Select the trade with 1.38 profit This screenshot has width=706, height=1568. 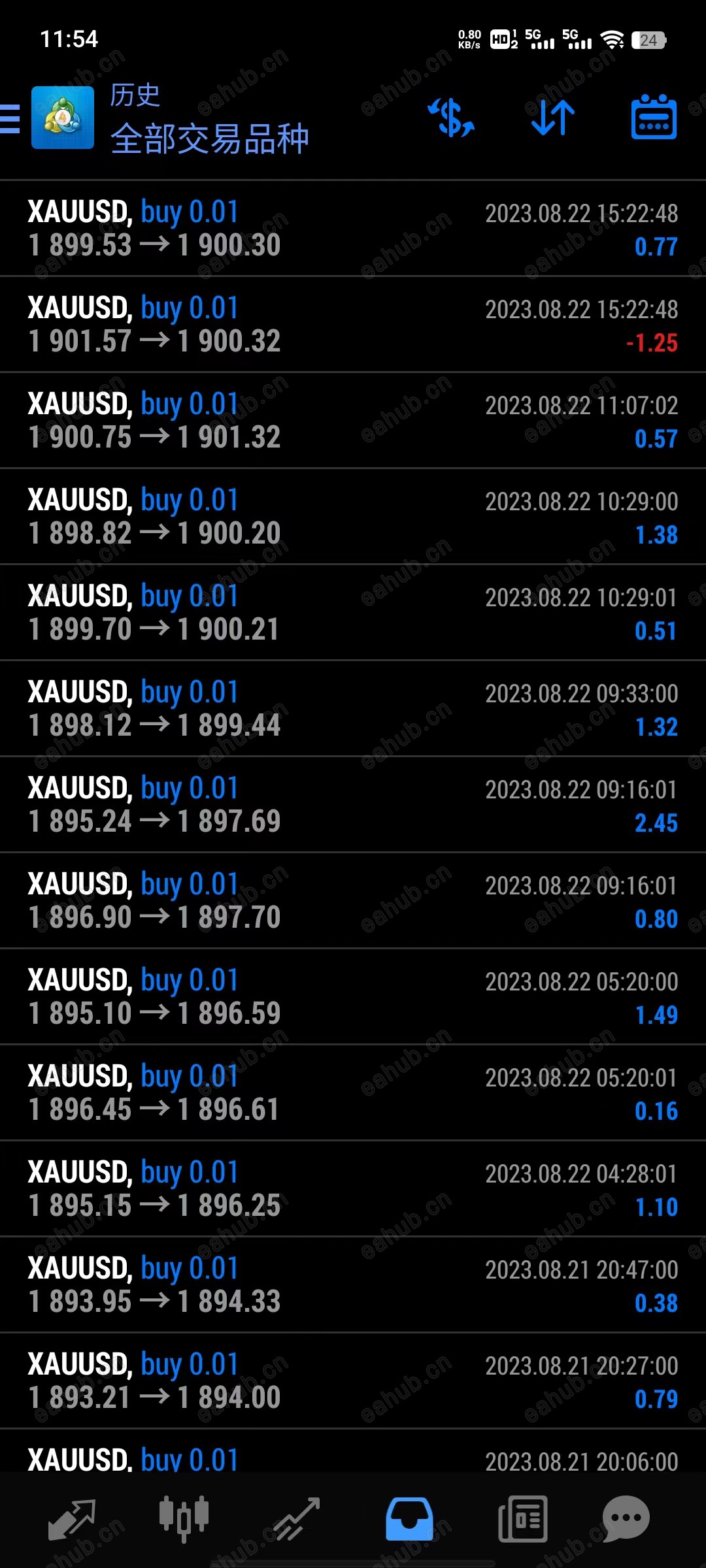coord(353,517)
